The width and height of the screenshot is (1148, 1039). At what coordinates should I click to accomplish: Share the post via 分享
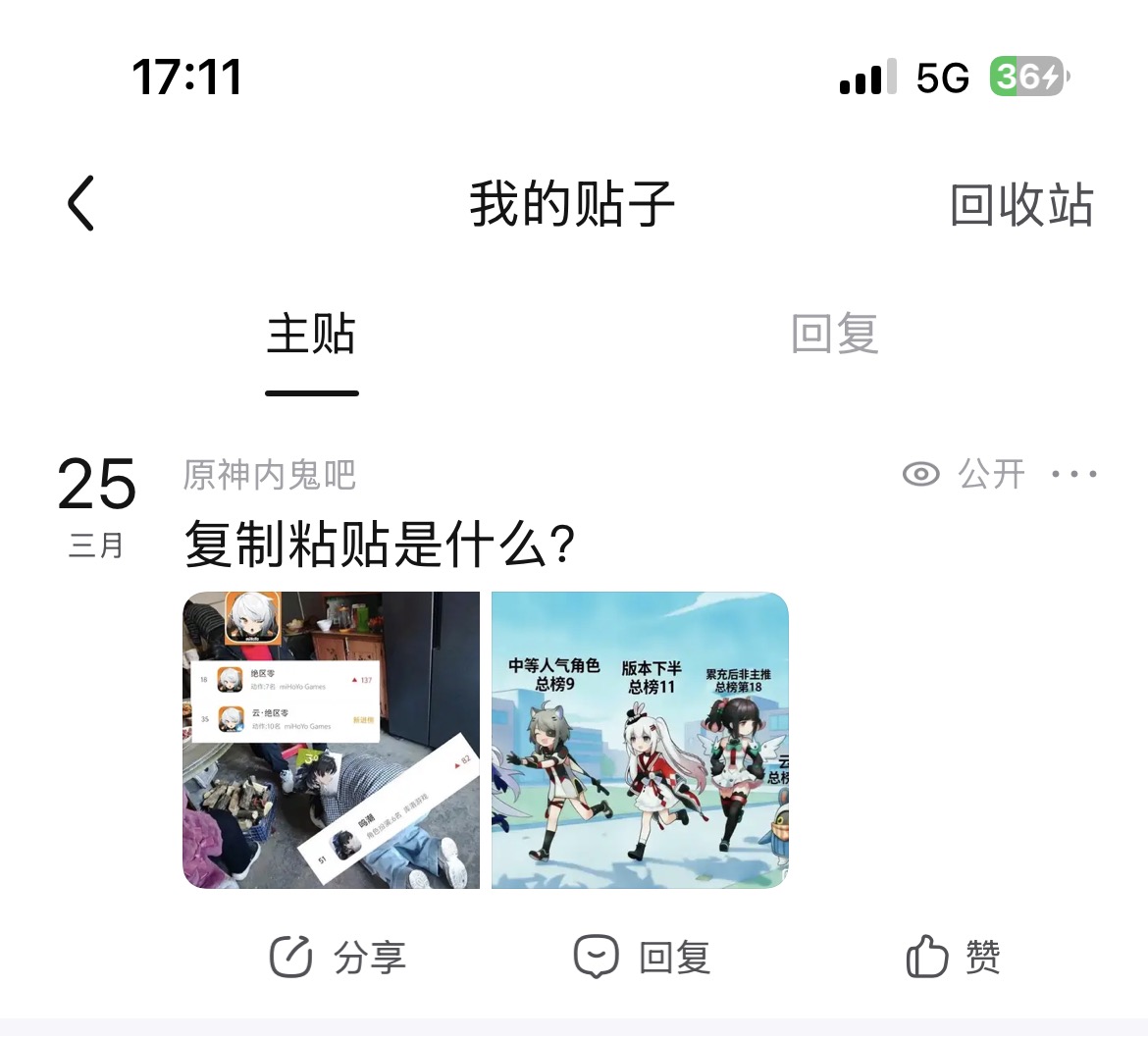[338, 957]
